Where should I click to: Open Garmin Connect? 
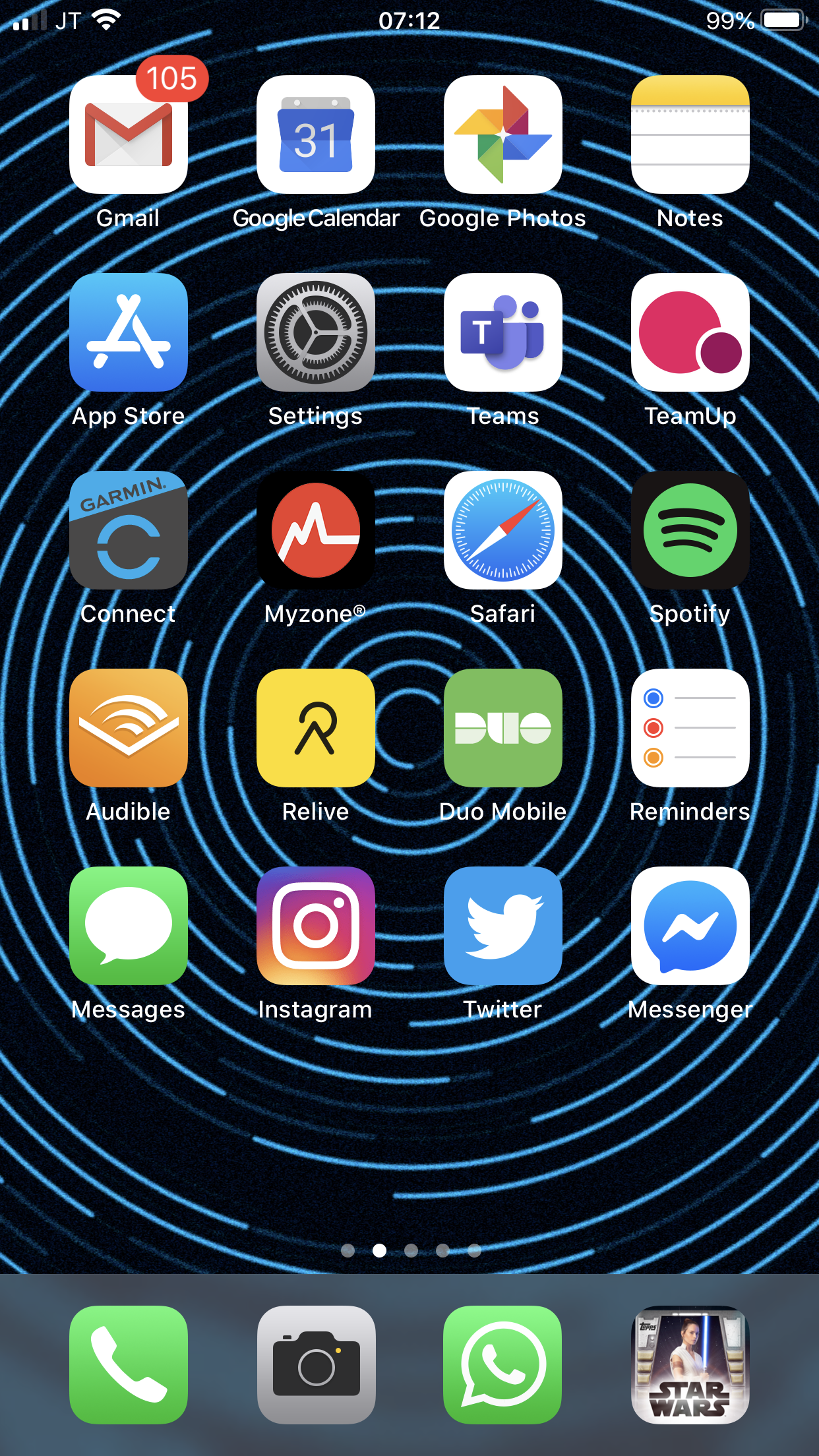click(x=129, y=530)
